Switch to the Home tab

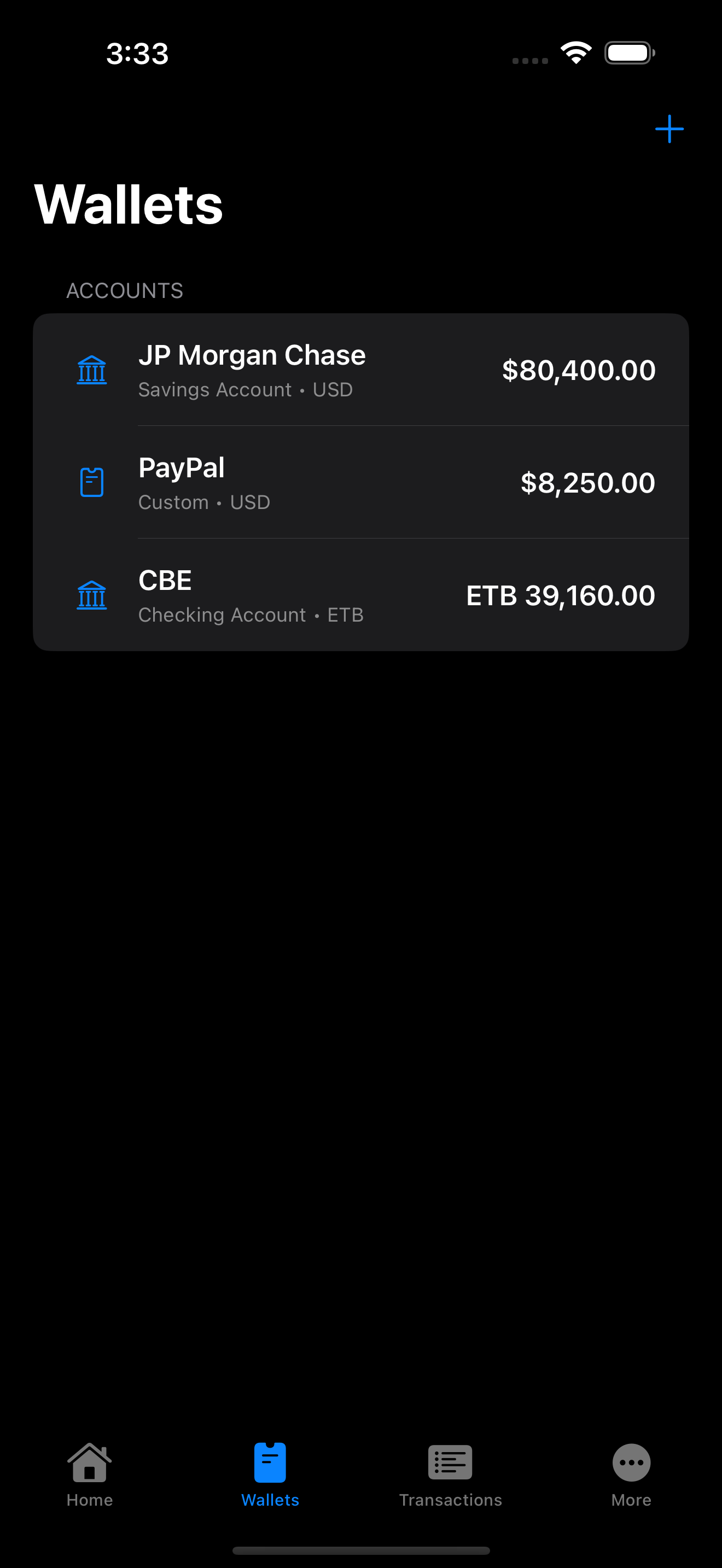click(x=90, y=1473)
